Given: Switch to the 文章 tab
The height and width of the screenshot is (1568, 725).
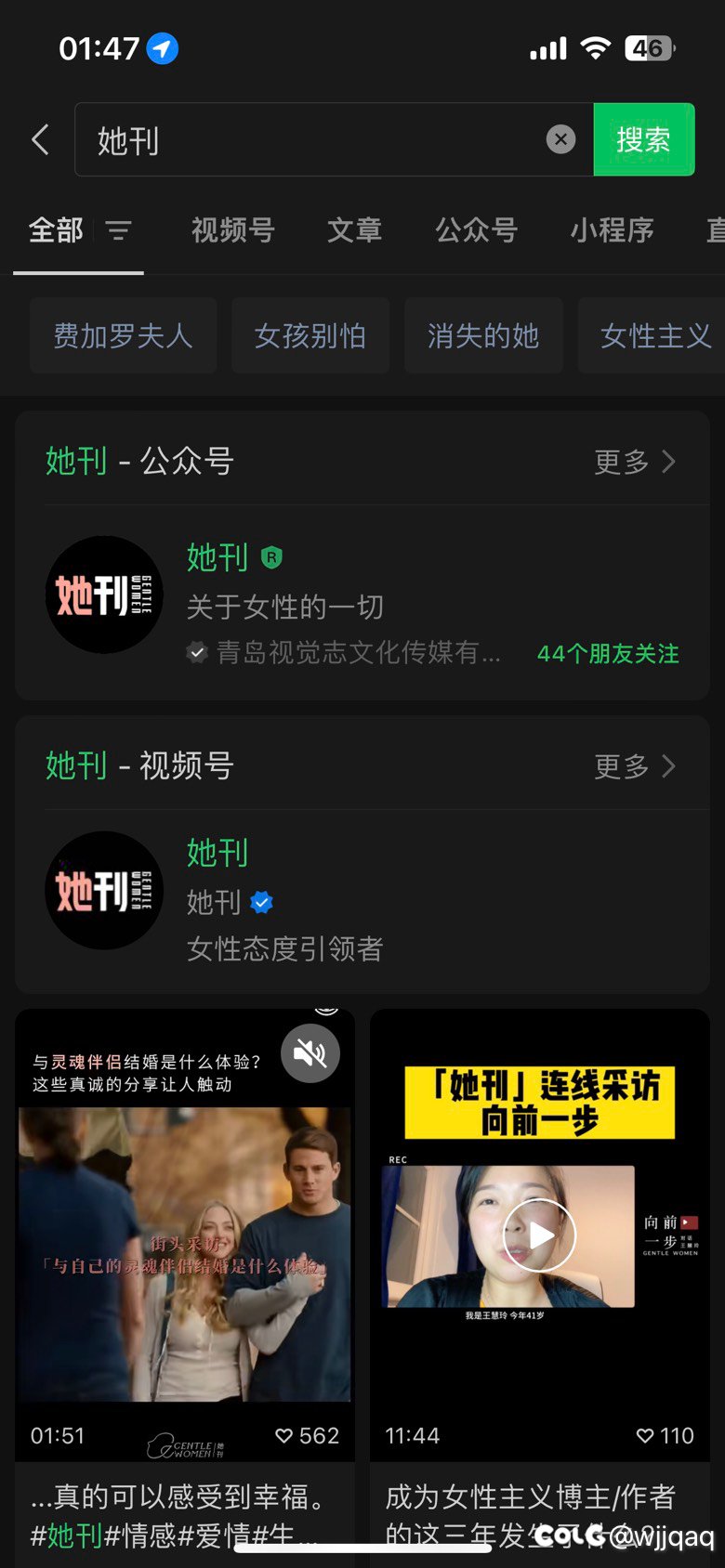Looking at the screenshot, I should click(354, 230).
